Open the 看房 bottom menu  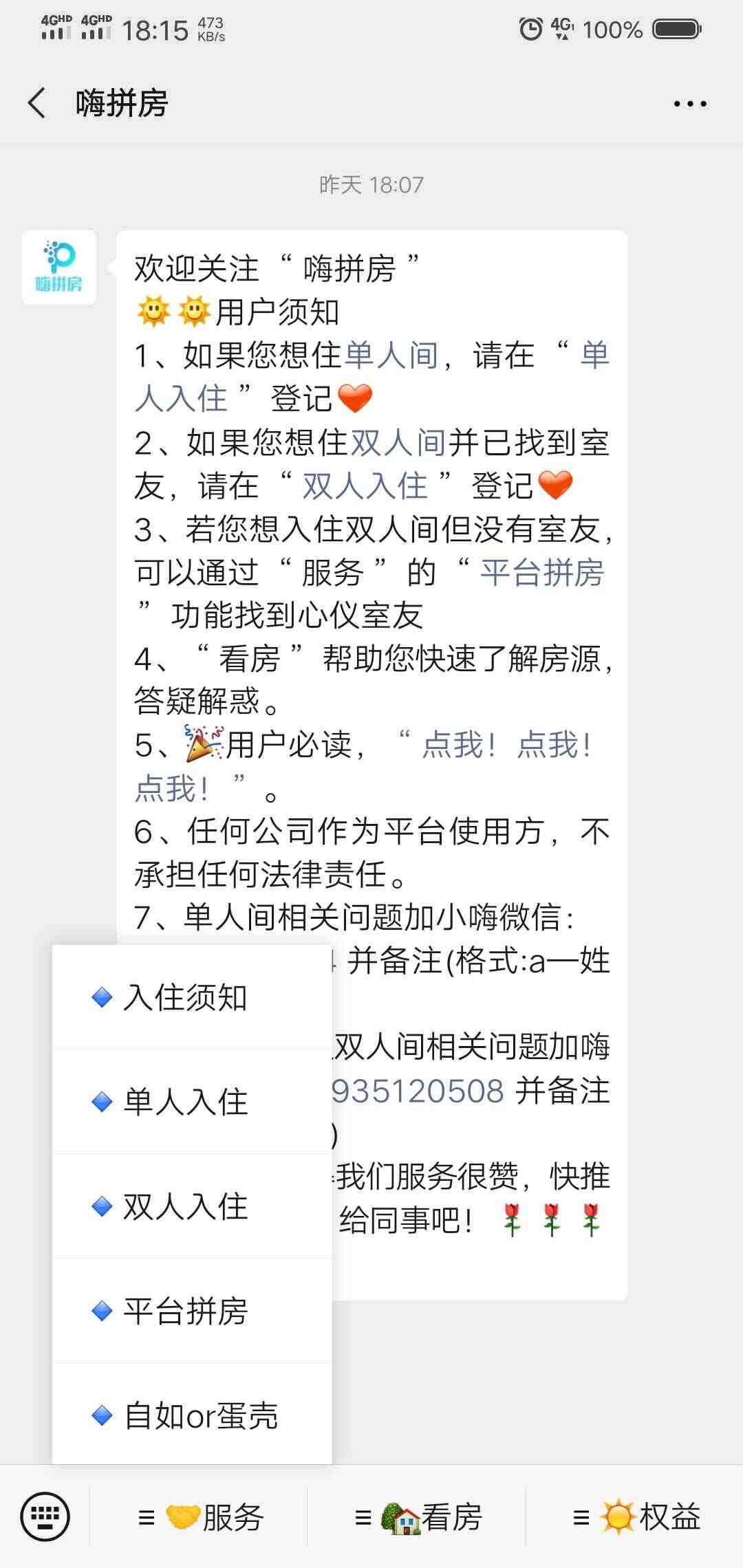[x=417, y=1517]
